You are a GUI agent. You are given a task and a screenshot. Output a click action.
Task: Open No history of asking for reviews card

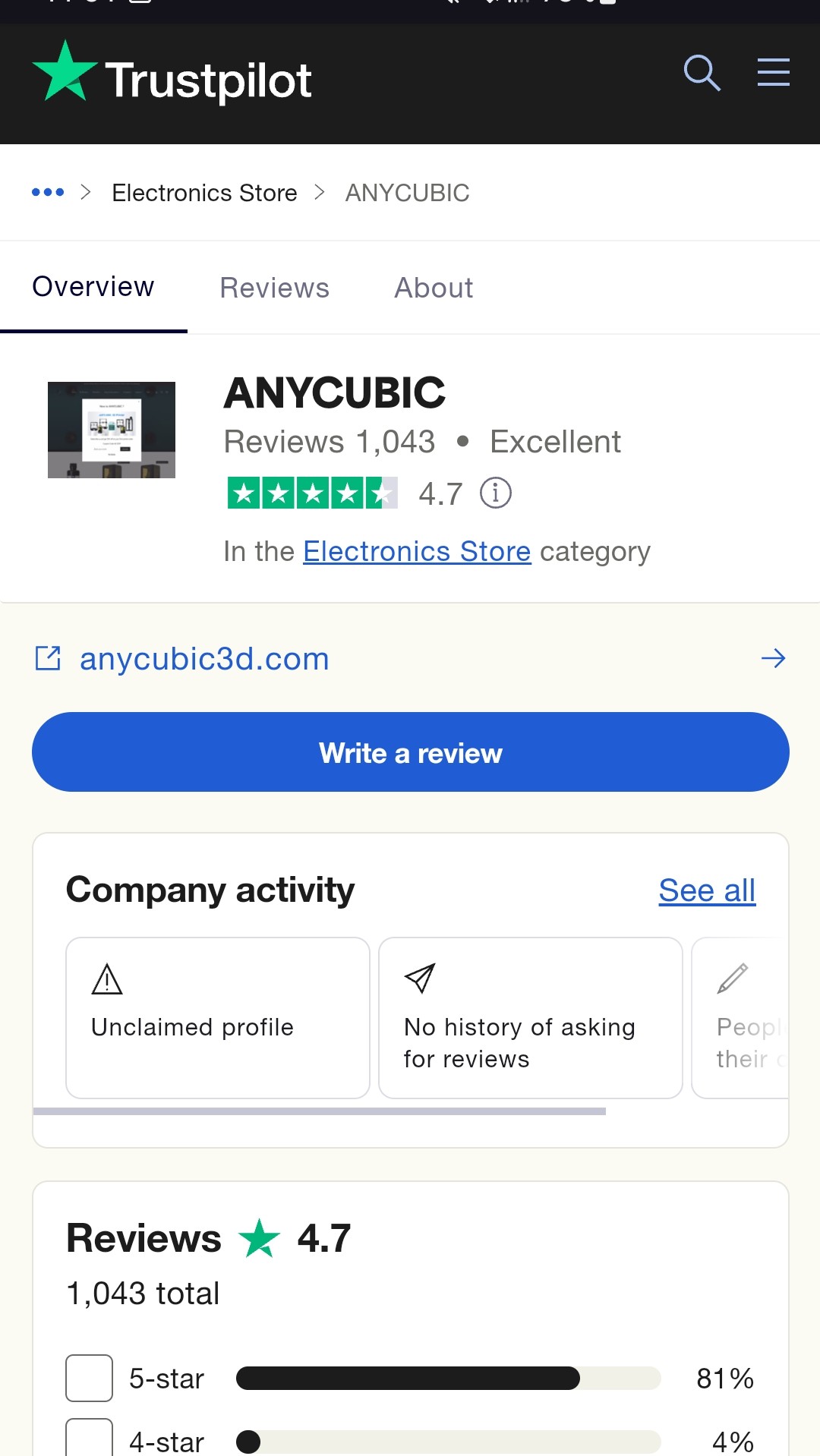[x=531, y=1018]
